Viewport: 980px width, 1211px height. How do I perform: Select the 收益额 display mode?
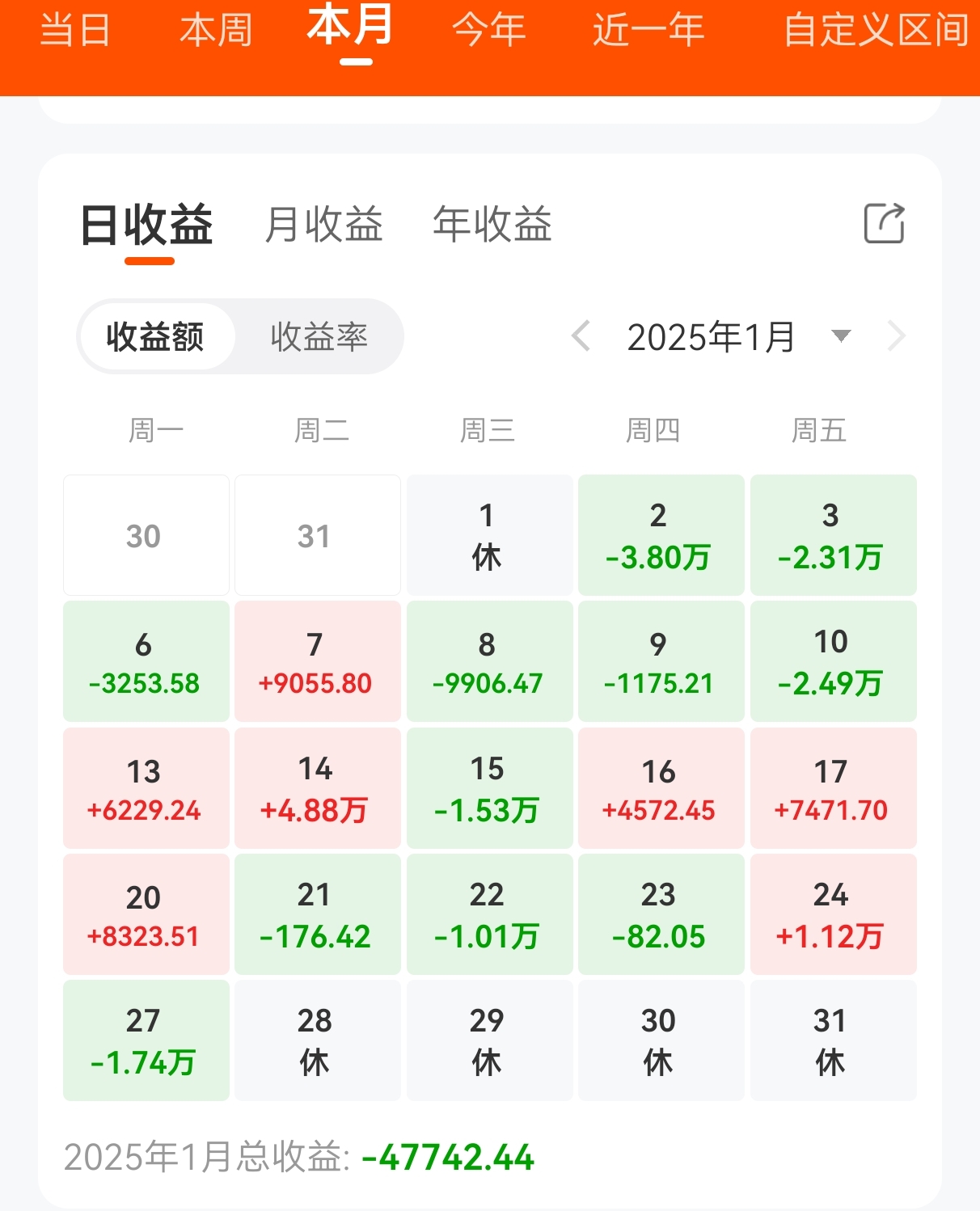pos(156,336)
